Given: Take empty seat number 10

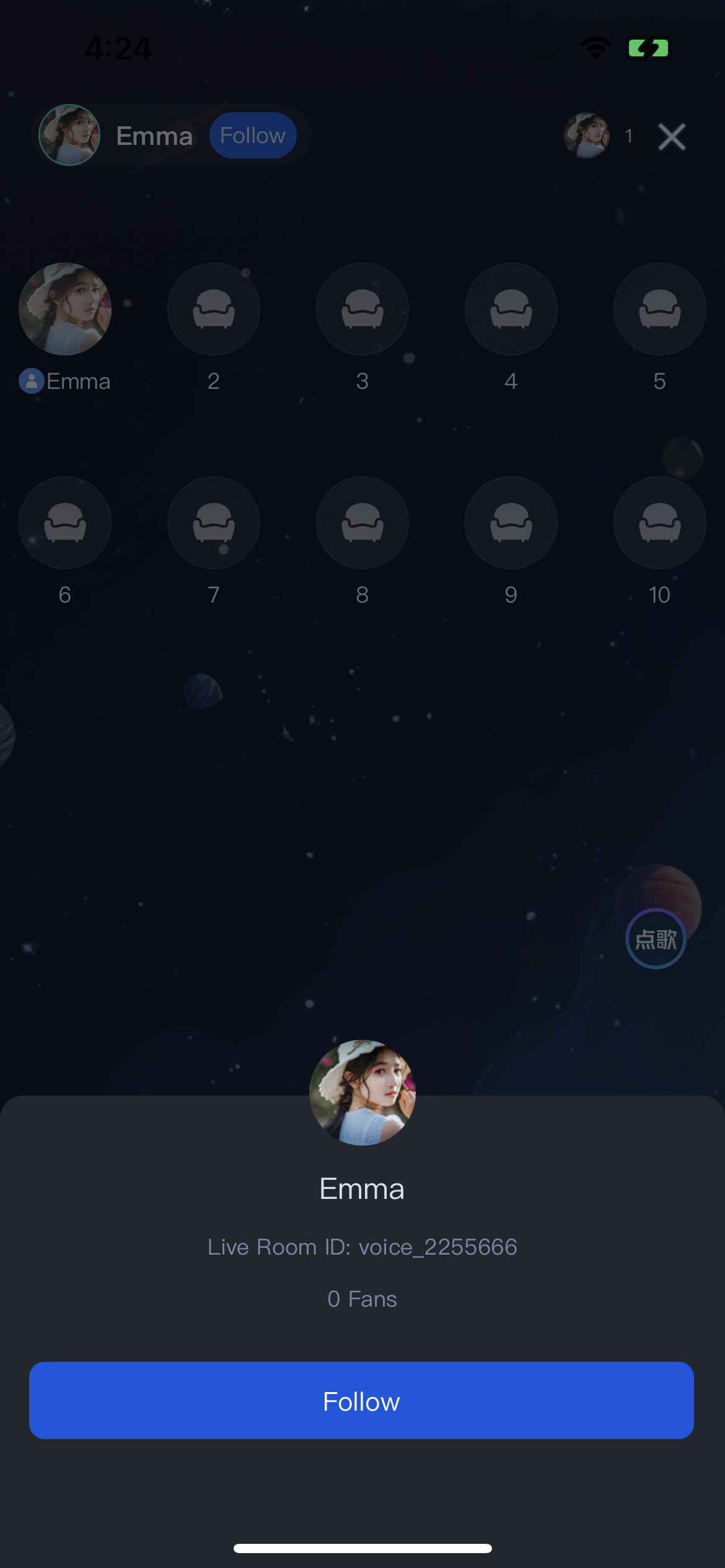Looking at the screenshot, I should tap(660, 523).
